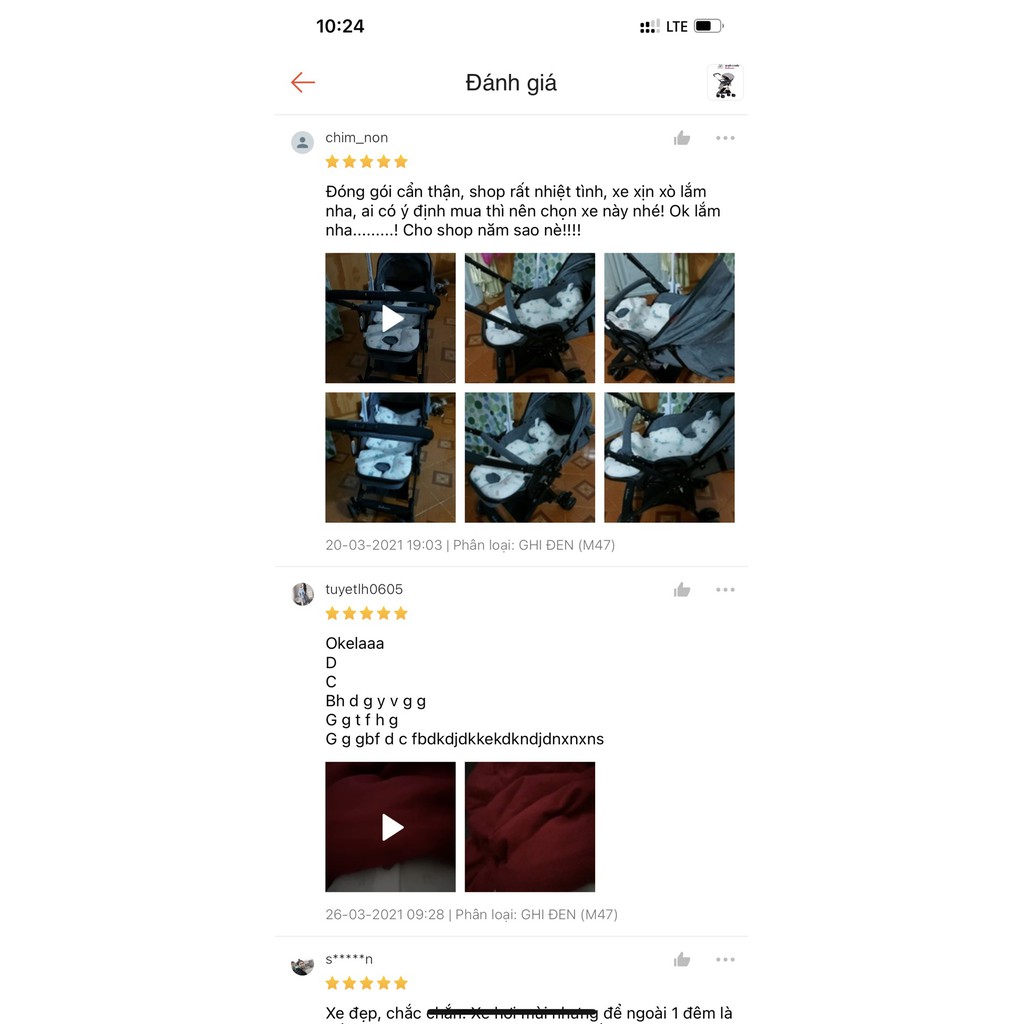Open more options on chim_non's review
The width and height of the screenshot is (1024, 1024).
725,138
